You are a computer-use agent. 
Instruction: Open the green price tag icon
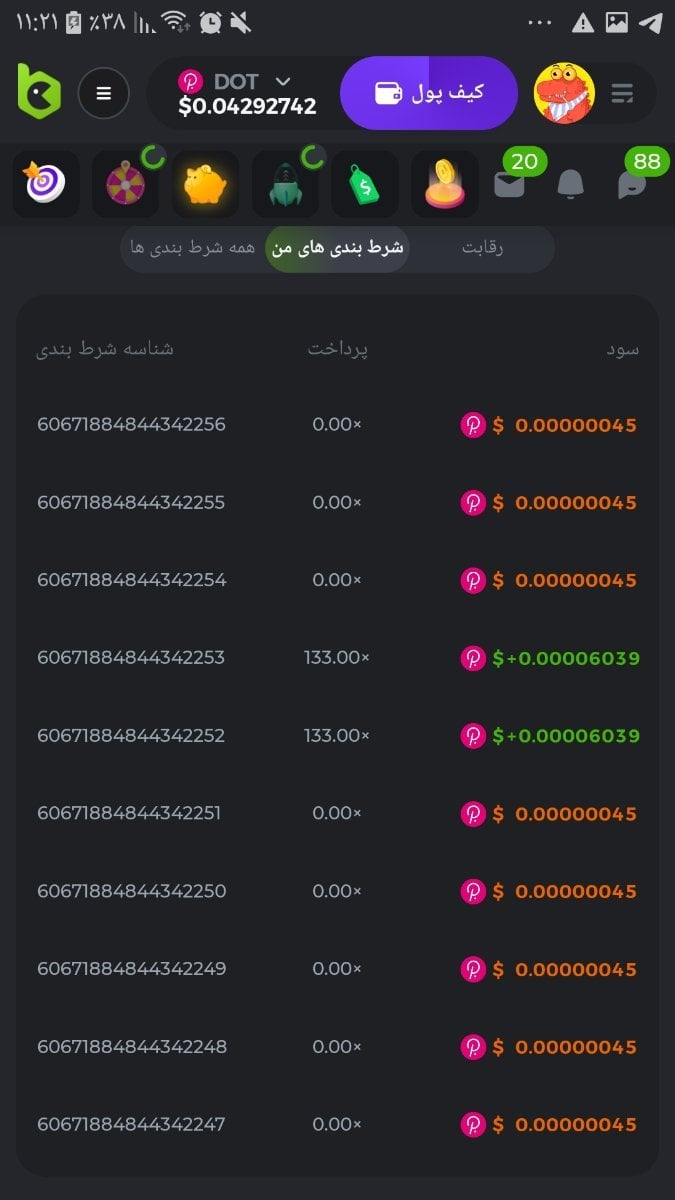click(365, 184)
